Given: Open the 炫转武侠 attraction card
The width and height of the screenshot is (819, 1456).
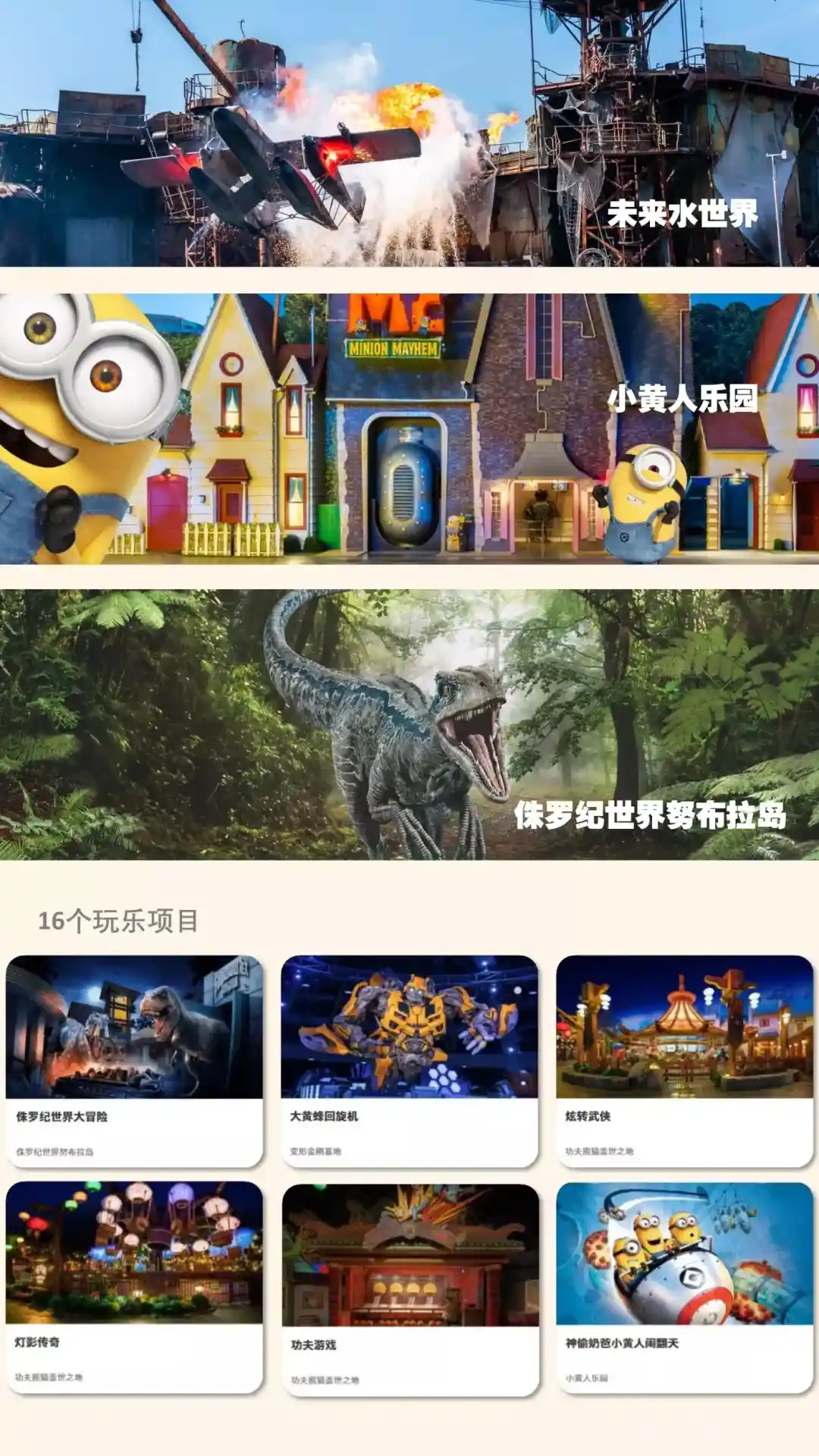Looking at the screenshot, I should (x=684, y=1060).
